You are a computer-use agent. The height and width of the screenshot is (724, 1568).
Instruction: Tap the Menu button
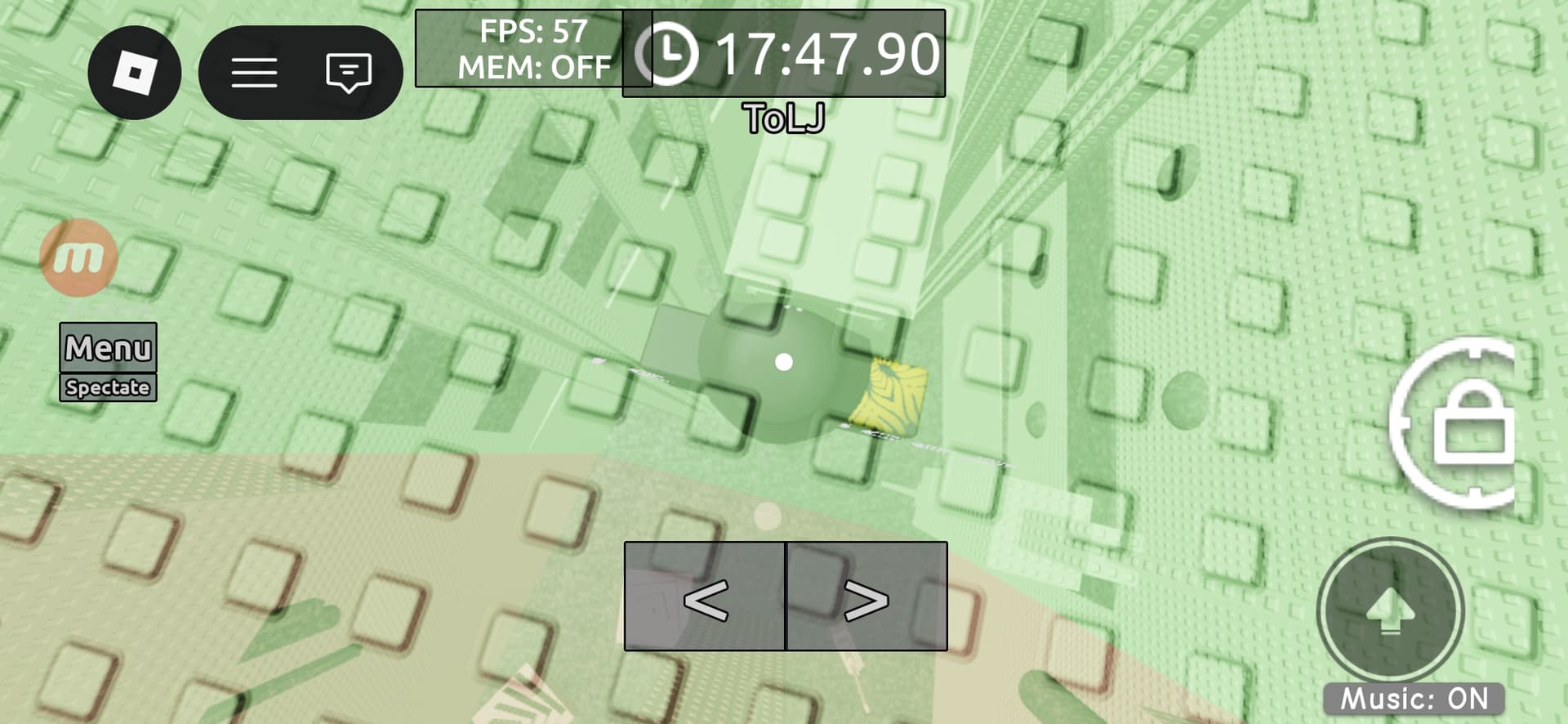pyautogui.click(x=108, y=348)
